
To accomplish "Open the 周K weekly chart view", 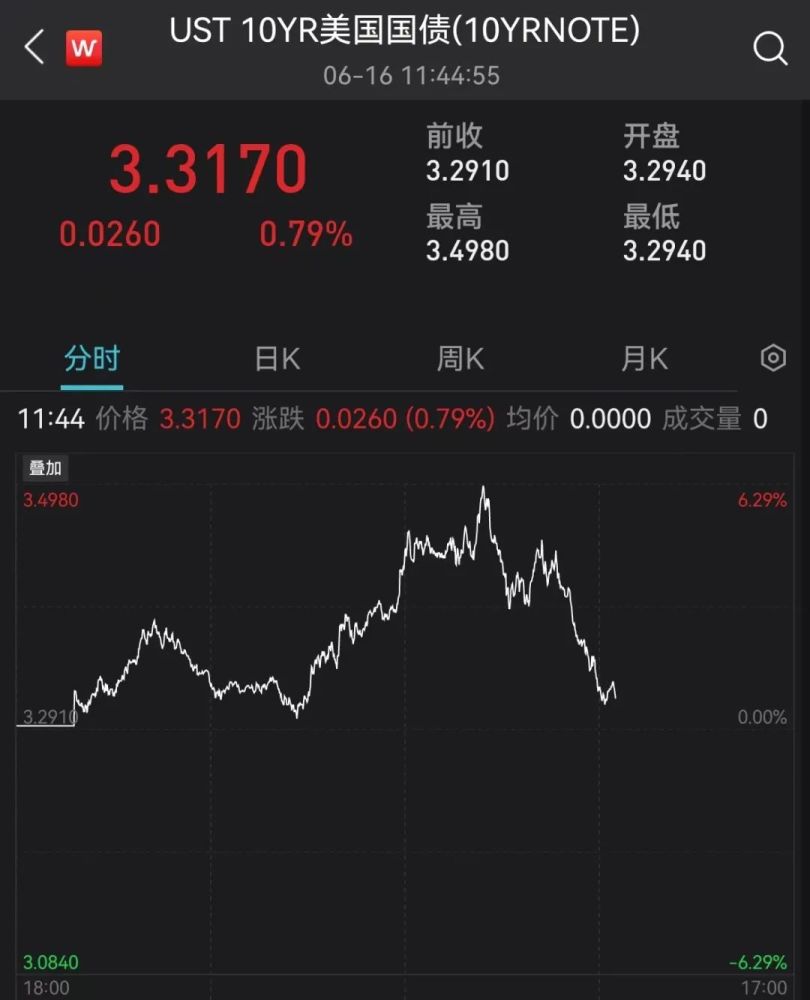I will point(460,357).
